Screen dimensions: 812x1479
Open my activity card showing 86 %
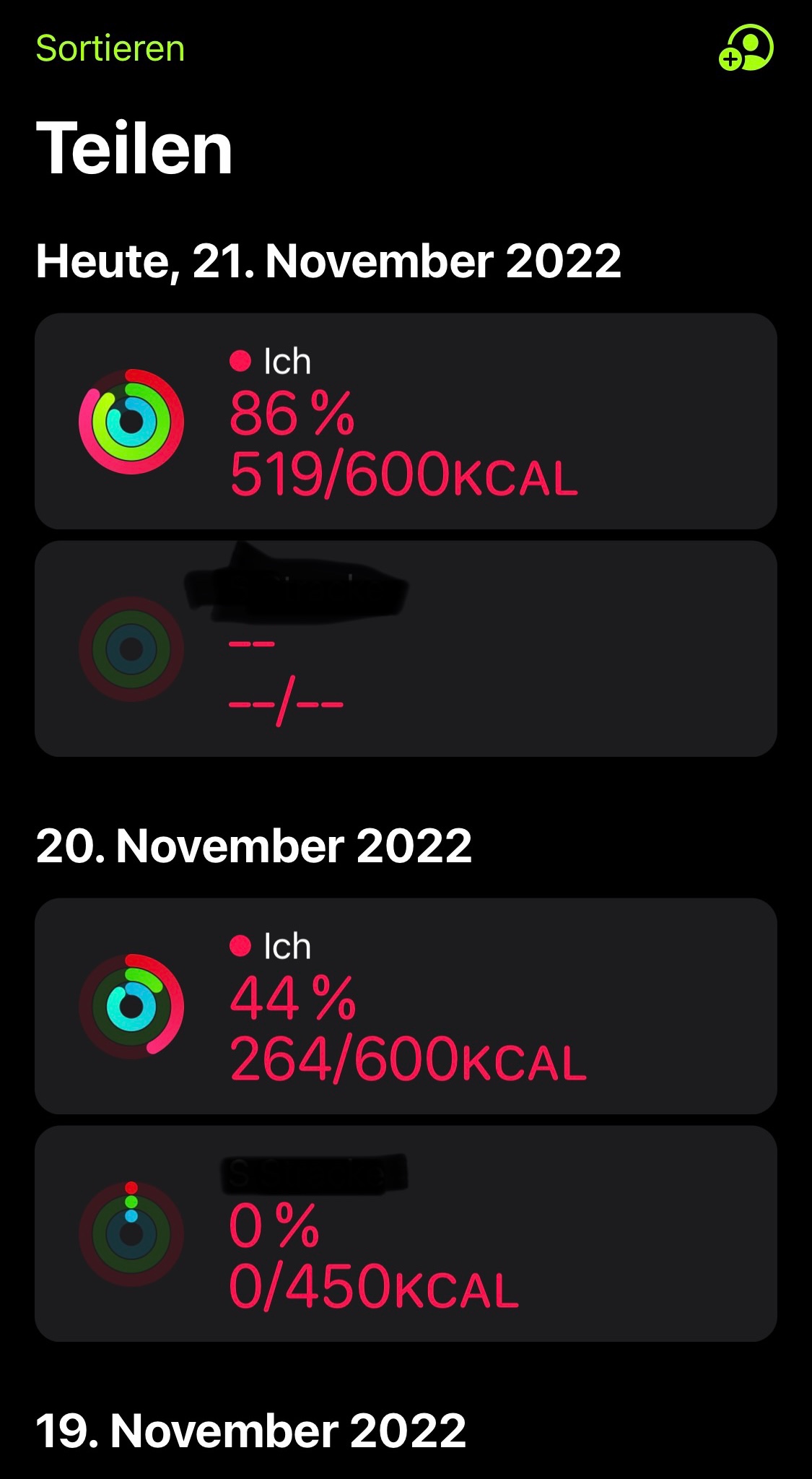(406, 421)
